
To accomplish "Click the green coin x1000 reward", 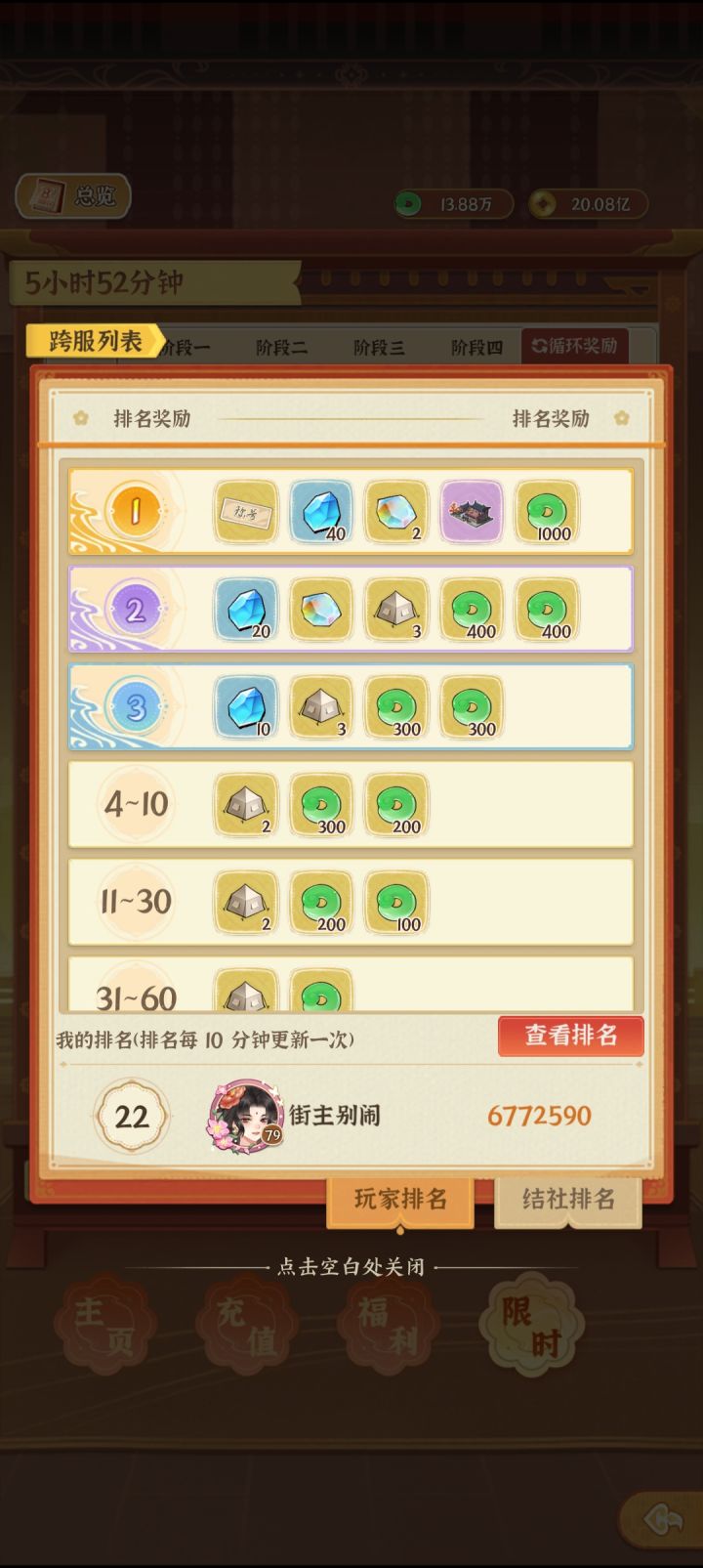I will 548,511.
